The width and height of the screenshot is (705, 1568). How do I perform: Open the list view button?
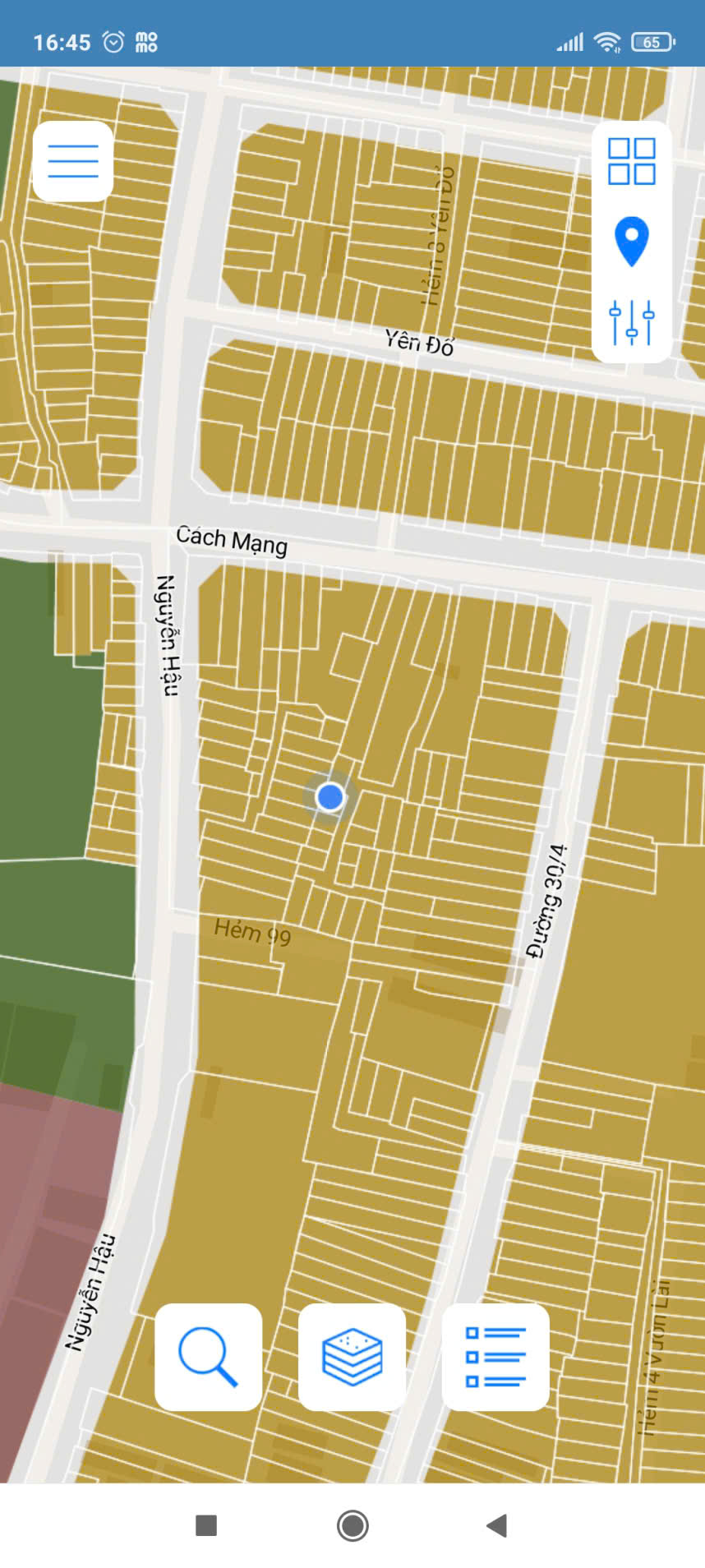[495, 1357]
